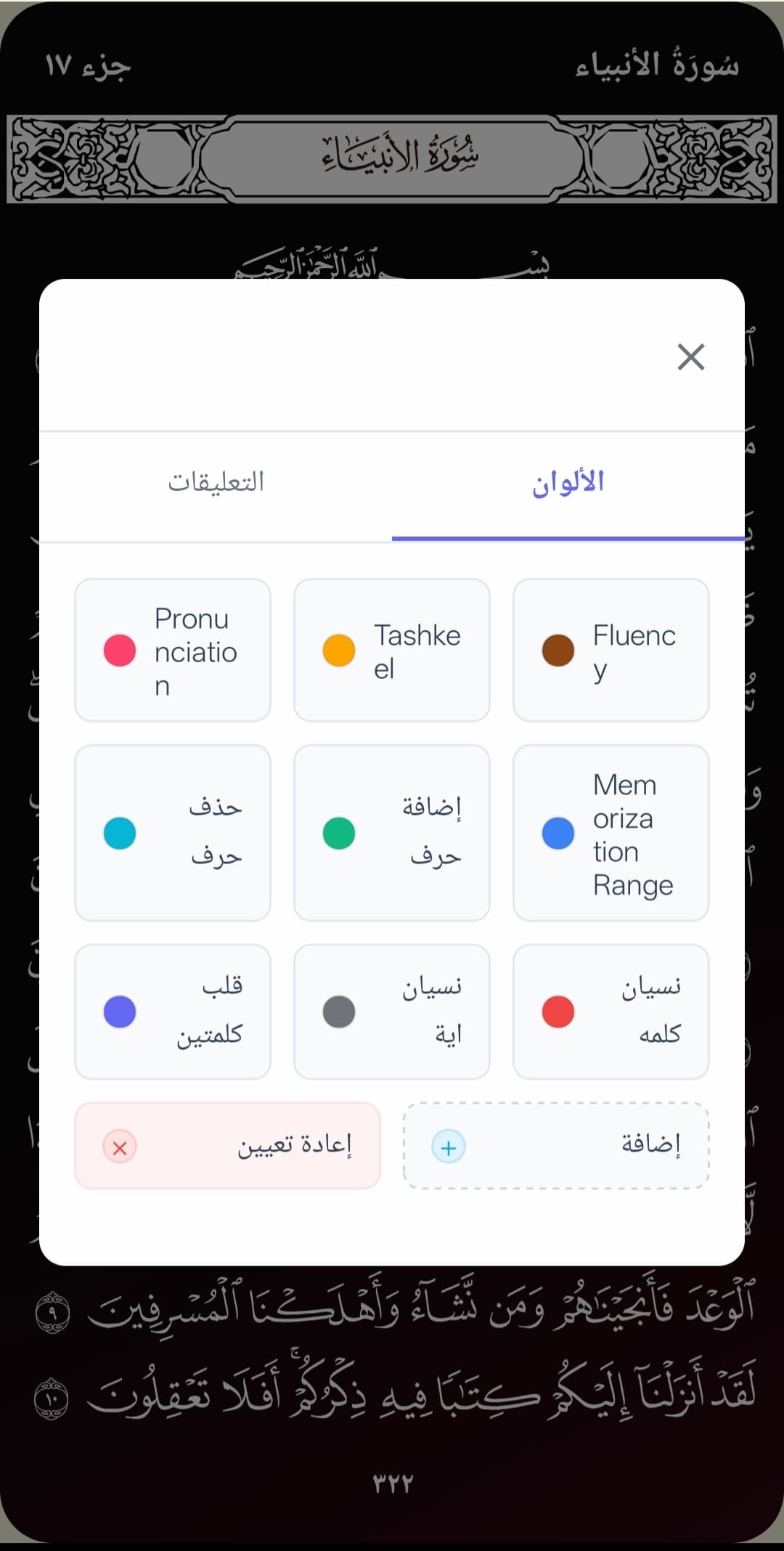Close the colors dialog
784x1551 pixels.
click(x=690, y=357)
